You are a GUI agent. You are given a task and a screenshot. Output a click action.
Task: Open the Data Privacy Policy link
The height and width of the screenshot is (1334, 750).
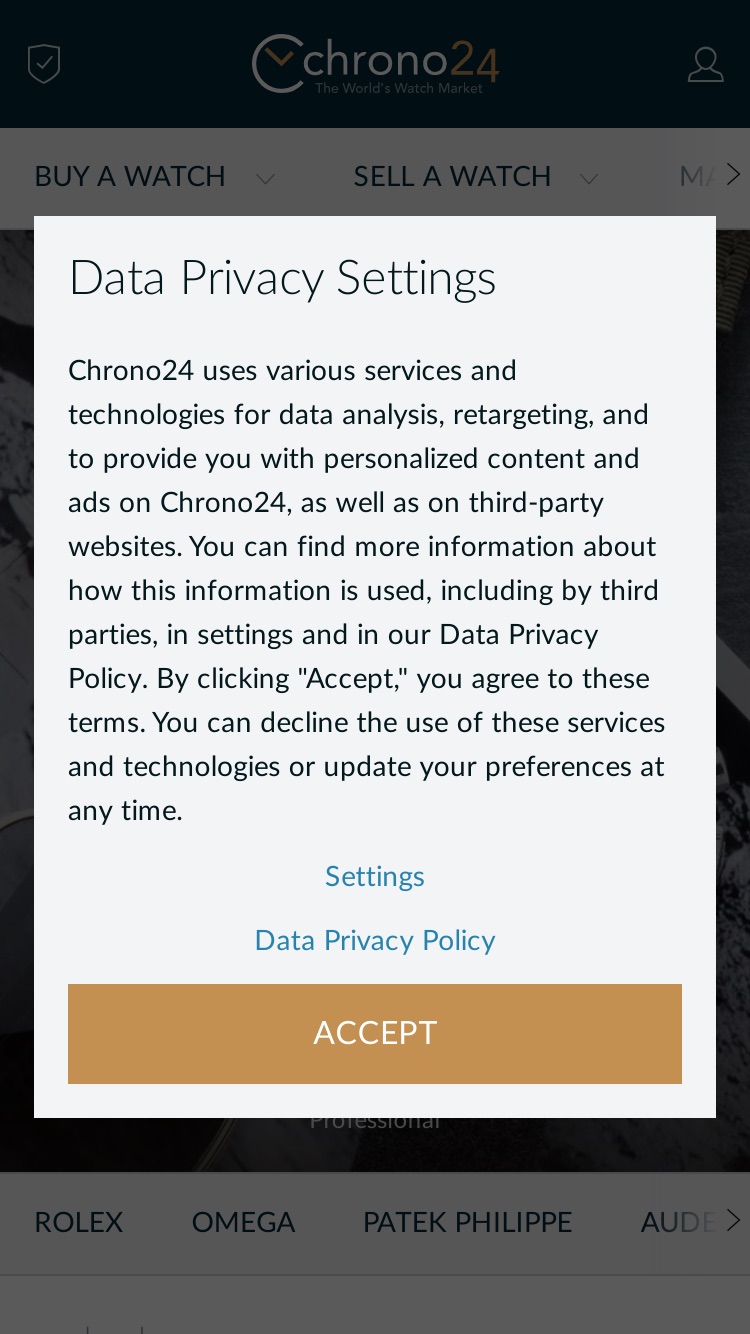coord(375,940)
